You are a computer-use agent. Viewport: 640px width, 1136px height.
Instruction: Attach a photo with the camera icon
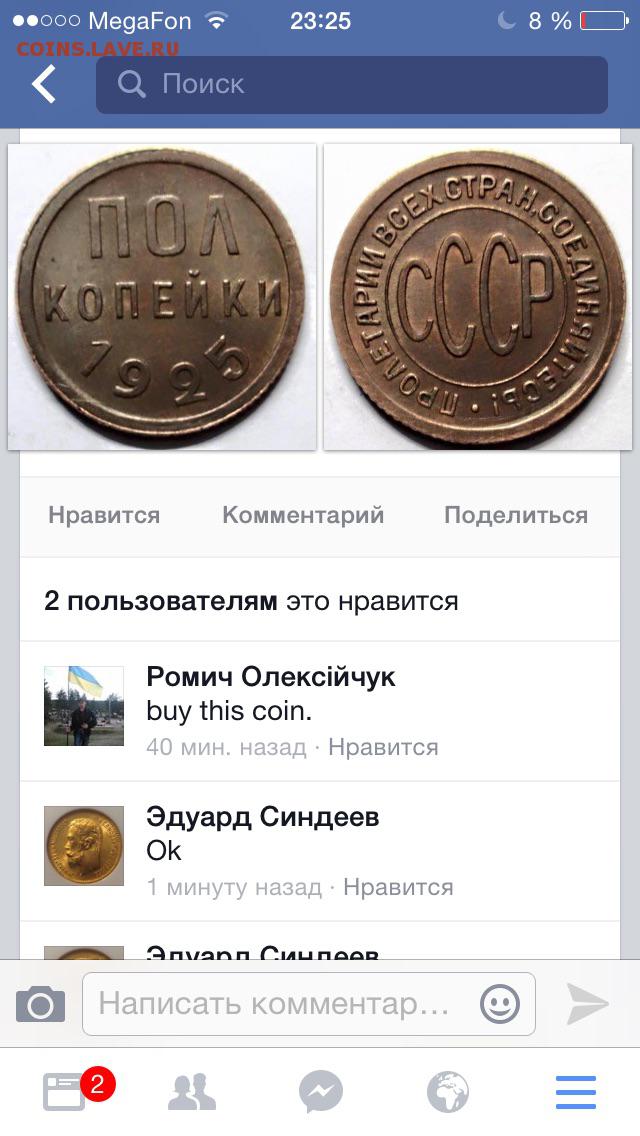click(41, 1004)
